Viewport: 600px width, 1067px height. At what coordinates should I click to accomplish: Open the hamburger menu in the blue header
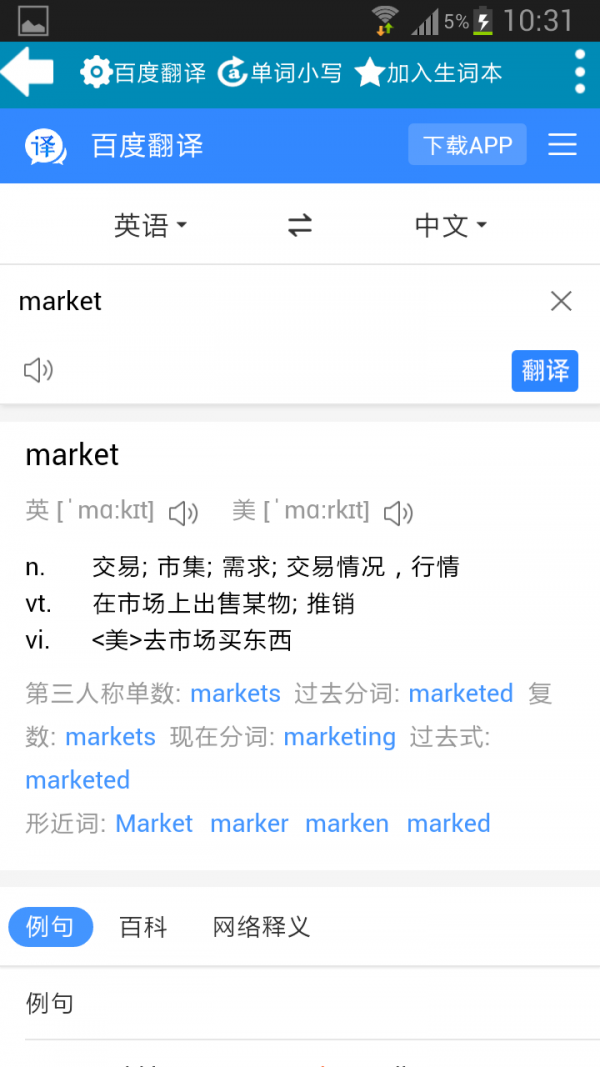coord(563,145)
